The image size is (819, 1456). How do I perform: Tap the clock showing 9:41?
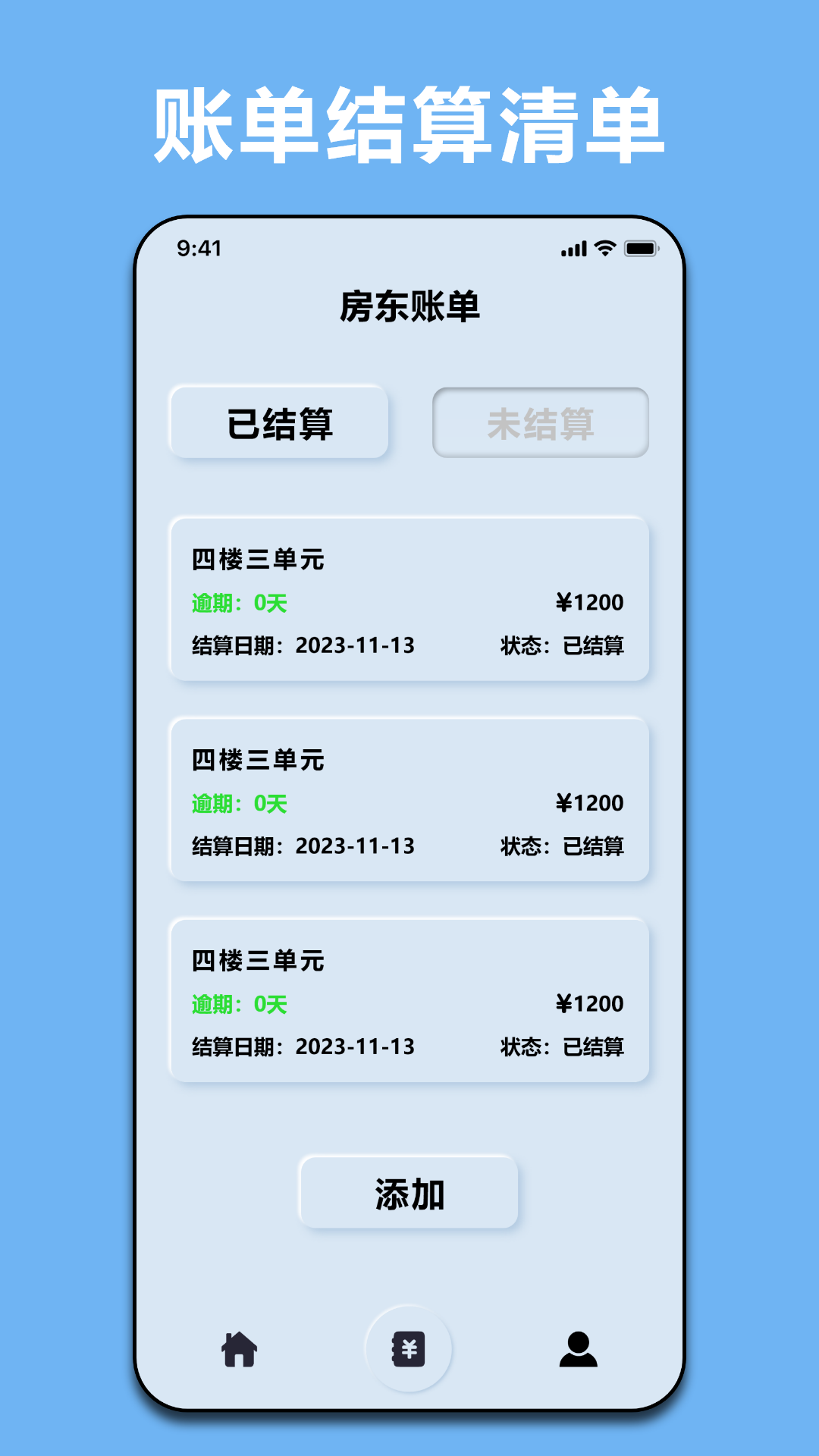(x=199, y=247)
